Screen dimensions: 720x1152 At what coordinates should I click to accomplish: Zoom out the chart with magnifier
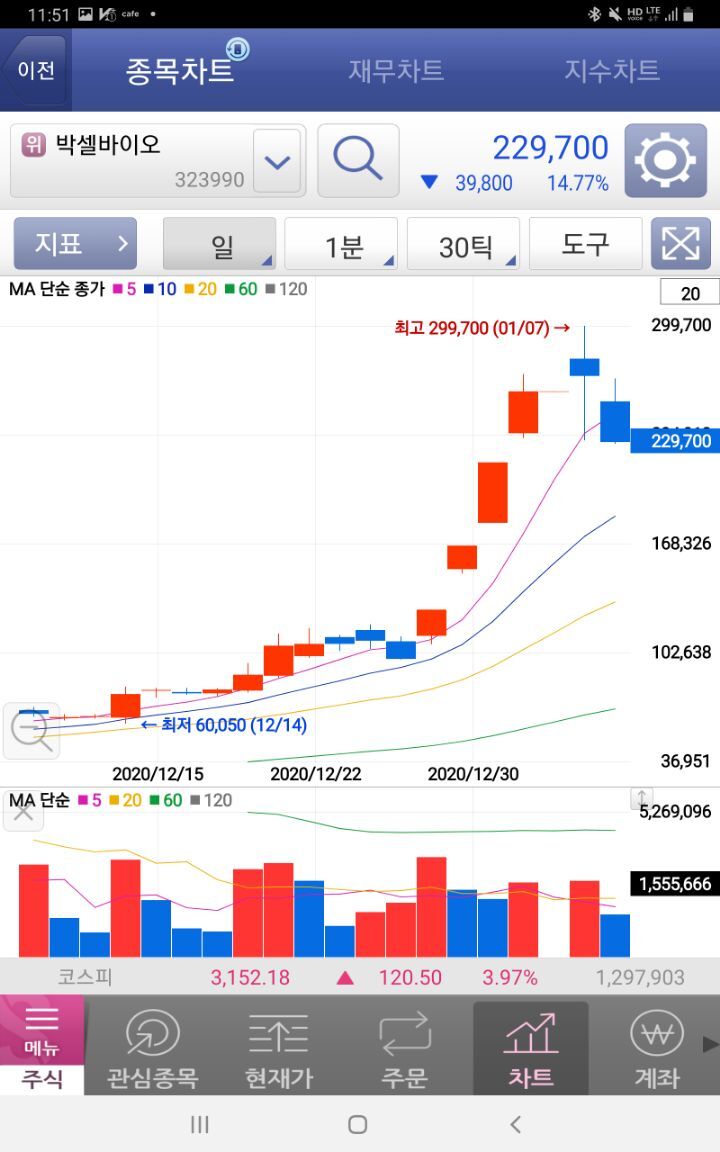point(32,730)
